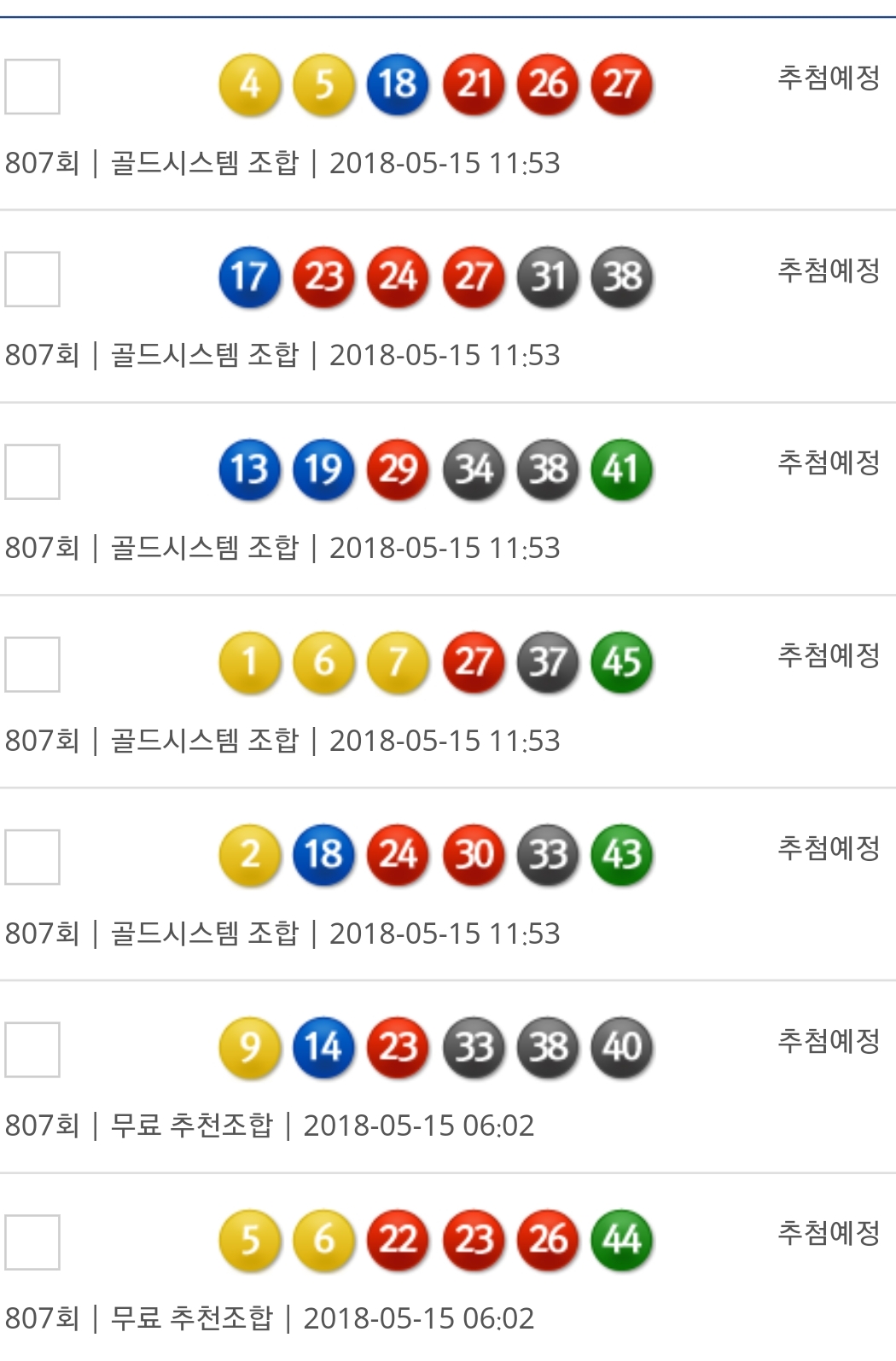Check the box for combination 2 18 24 30 33 43

pyautogui.click(x=32, y=857)
